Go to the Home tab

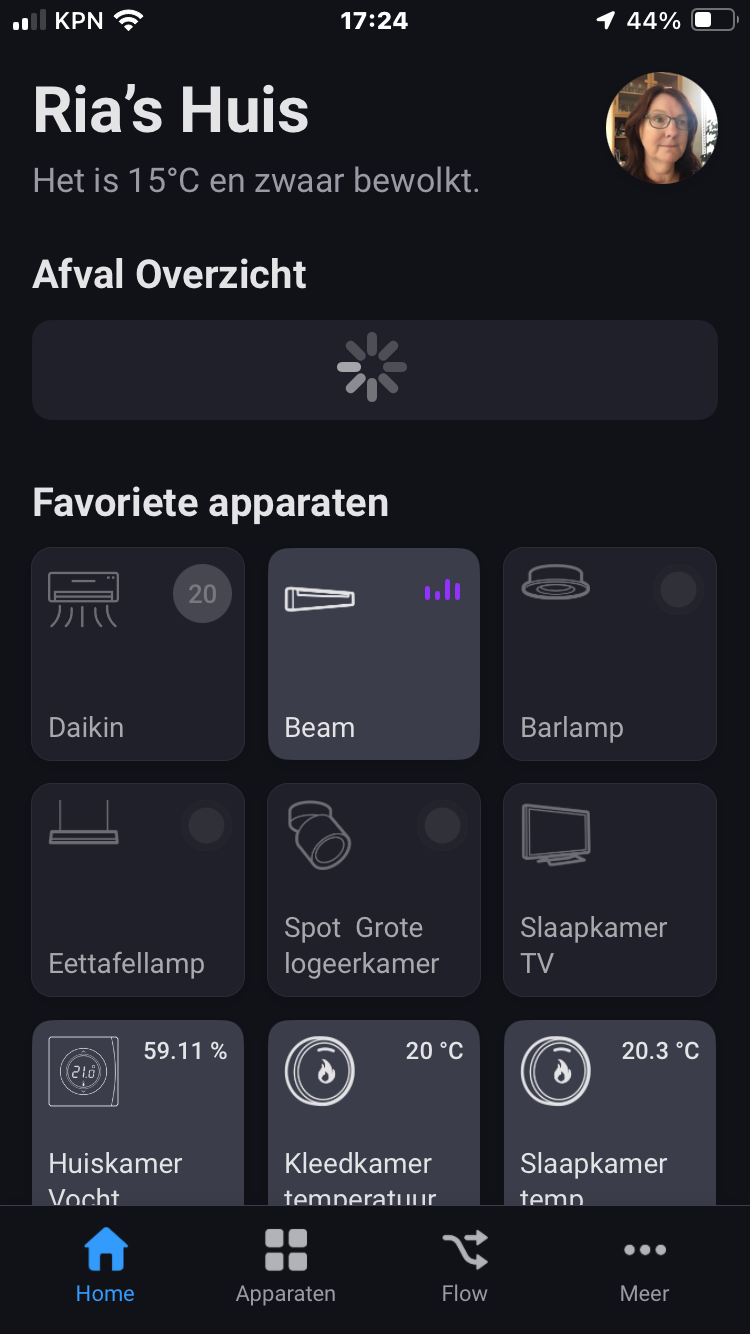click(105, 1266)
